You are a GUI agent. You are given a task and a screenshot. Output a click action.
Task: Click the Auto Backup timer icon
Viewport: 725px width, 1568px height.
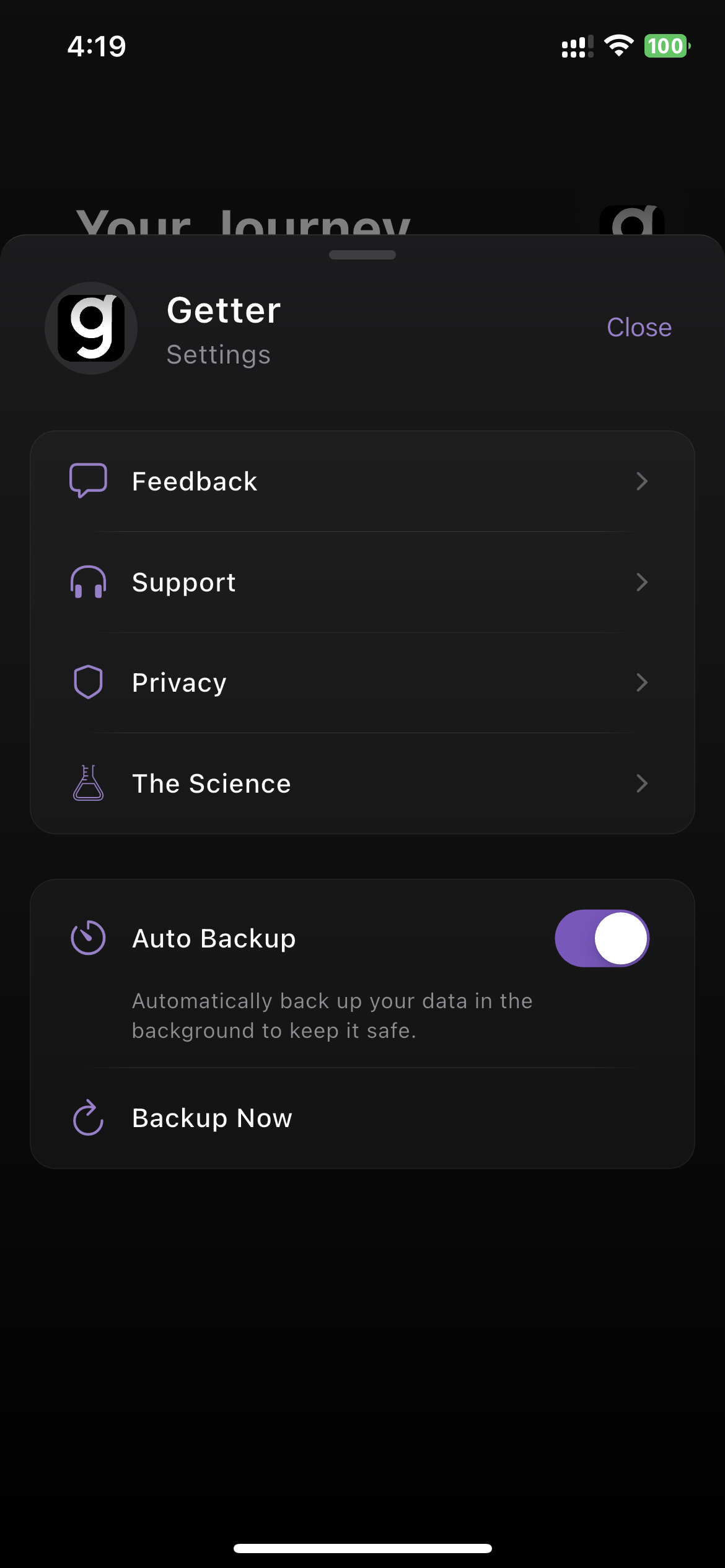click(87, 938)
